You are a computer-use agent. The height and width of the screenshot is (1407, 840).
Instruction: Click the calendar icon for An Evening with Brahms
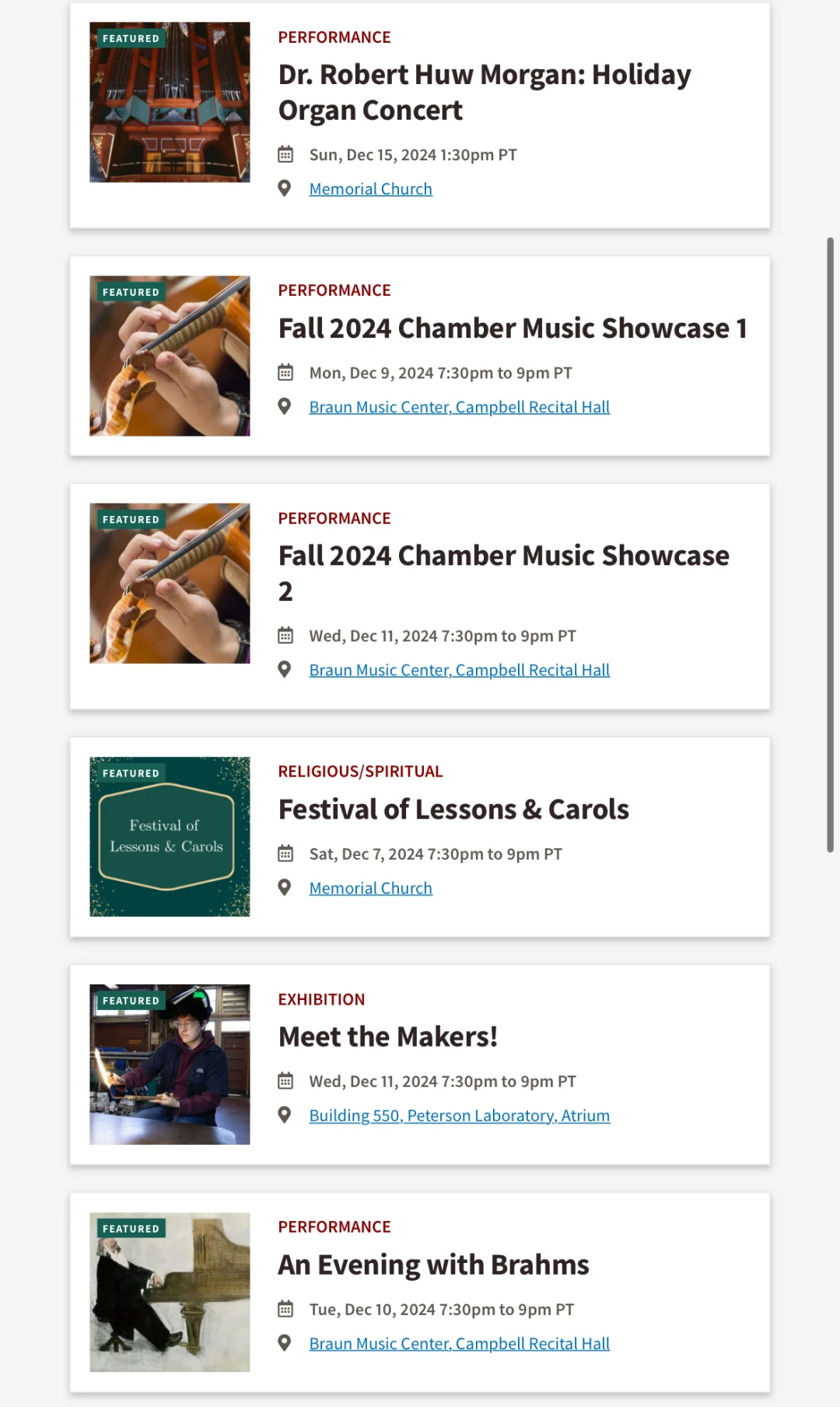[x=285, y=1309]
